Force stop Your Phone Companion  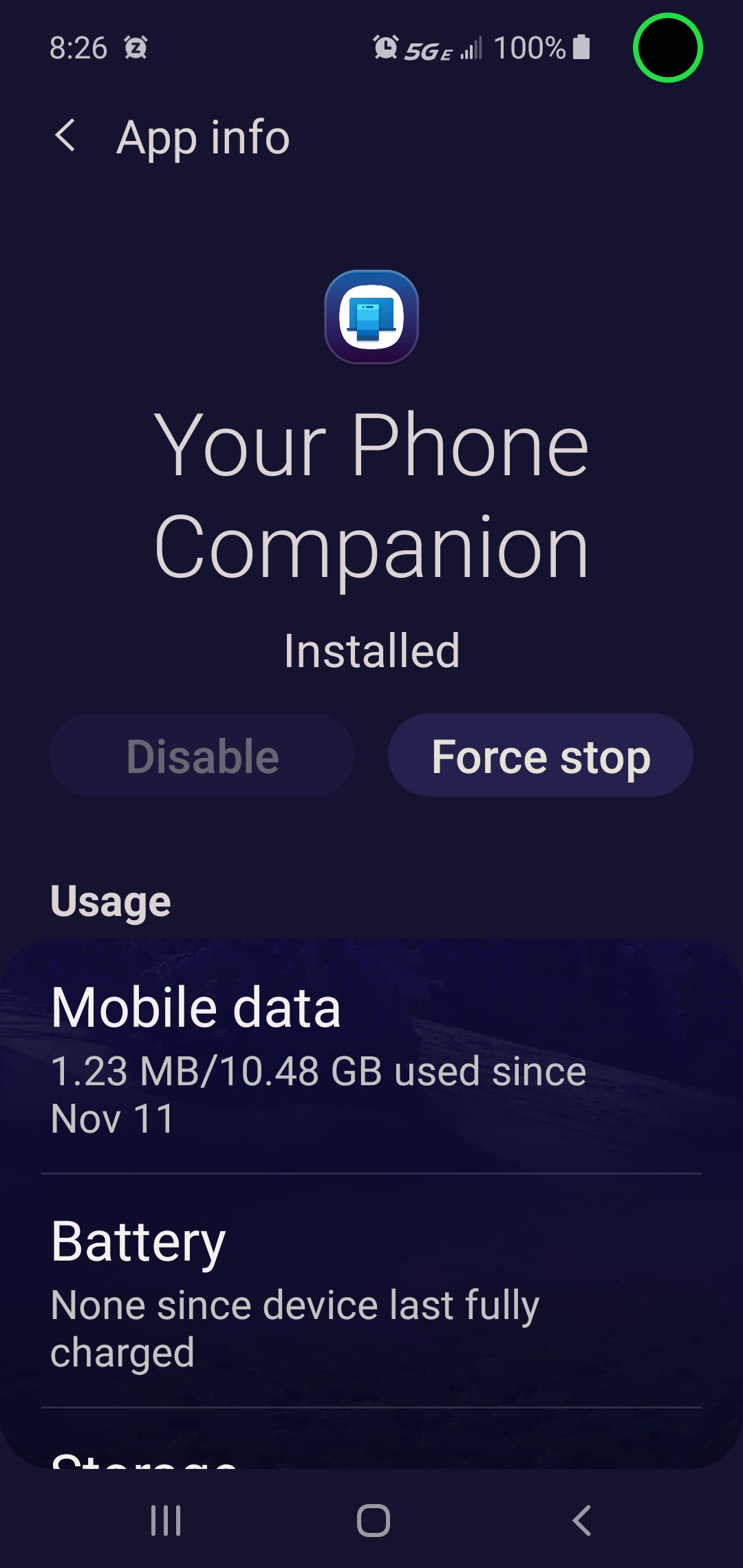point(541,755)
